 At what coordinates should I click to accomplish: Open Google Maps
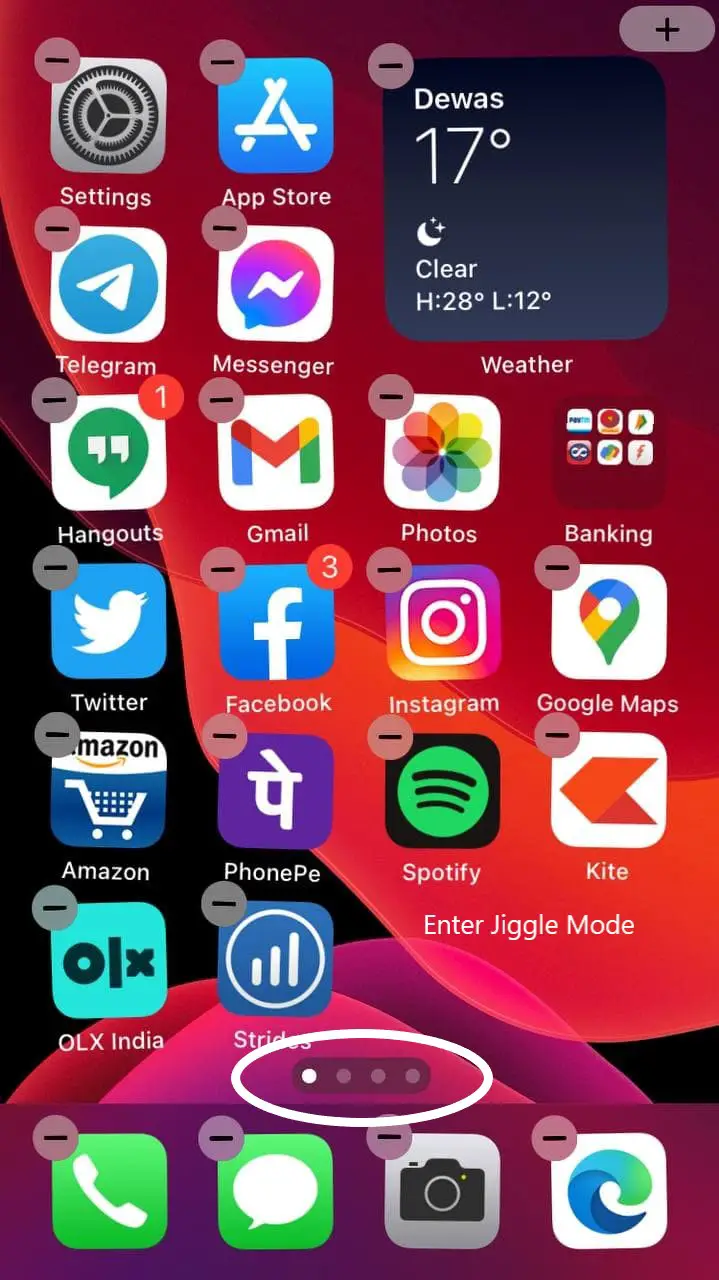tap(609, 621)
